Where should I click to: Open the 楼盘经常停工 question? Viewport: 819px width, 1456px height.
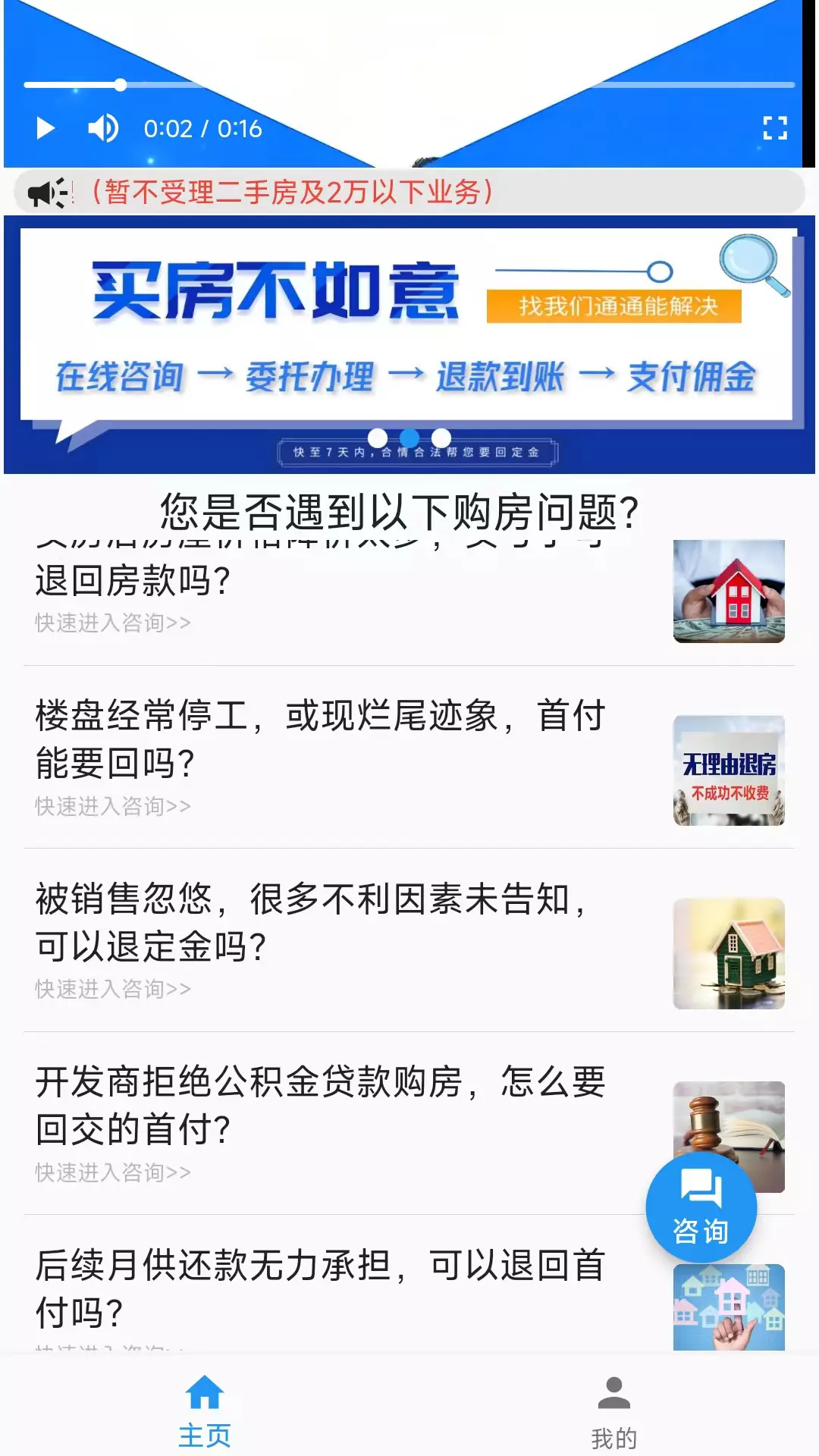pos(409,758)
